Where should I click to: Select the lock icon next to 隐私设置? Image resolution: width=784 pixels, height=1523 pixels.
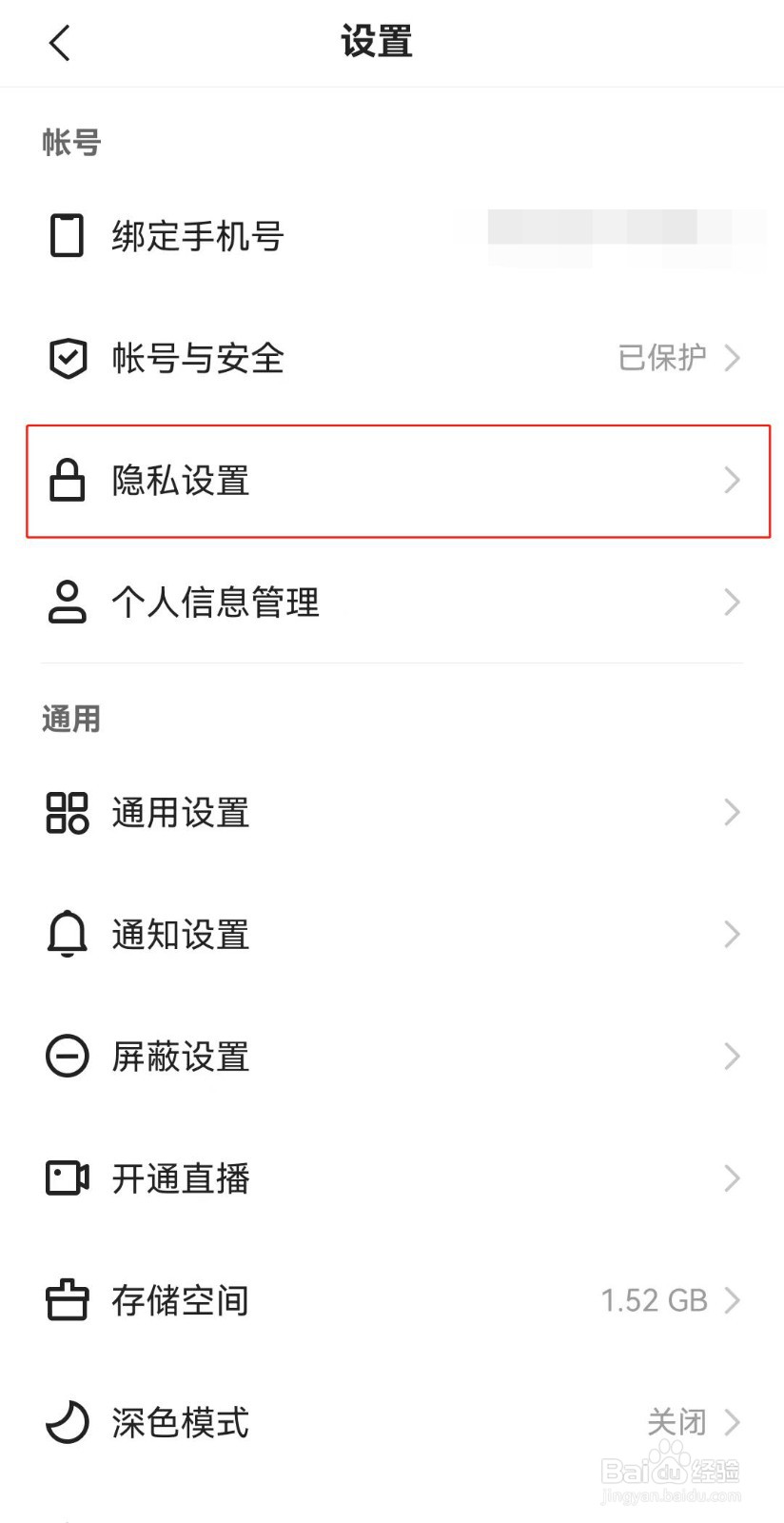[66, 481]
